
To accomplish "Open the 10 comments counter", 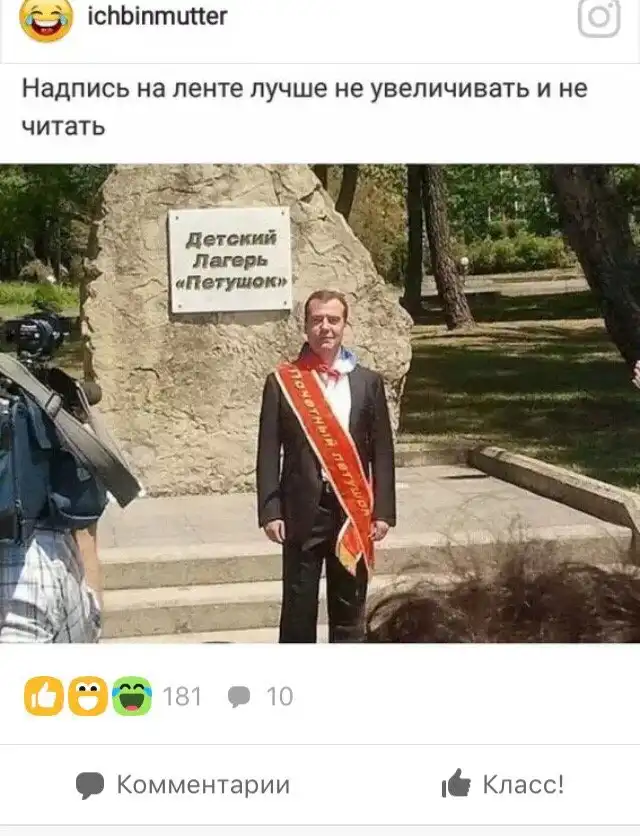I will coord(261,696).
